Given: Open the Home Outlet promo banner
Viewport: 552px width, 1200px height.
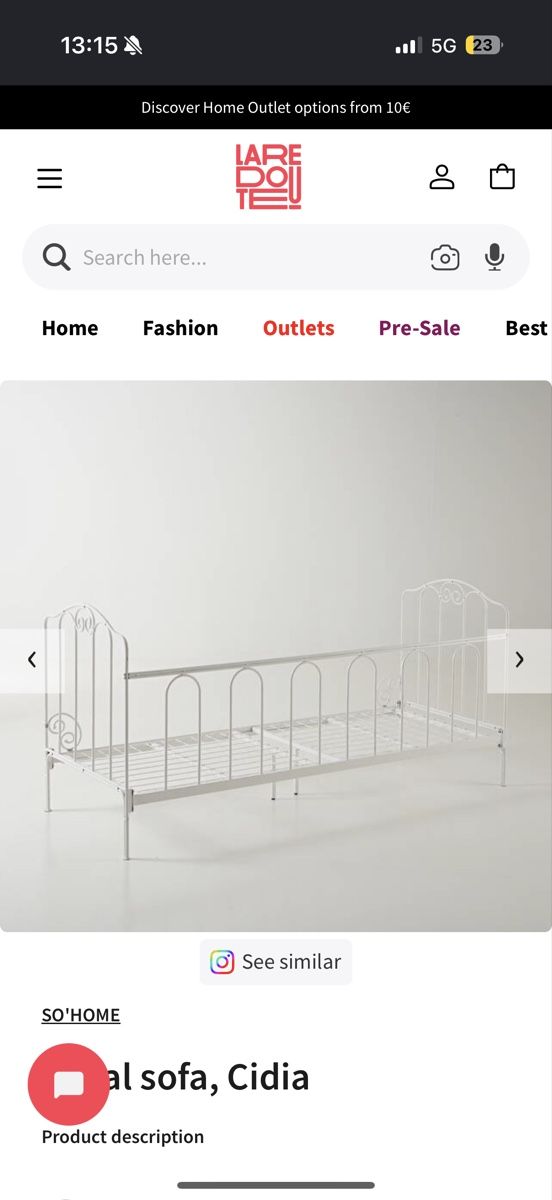Looking at the screenshot, I should [276, 108].
